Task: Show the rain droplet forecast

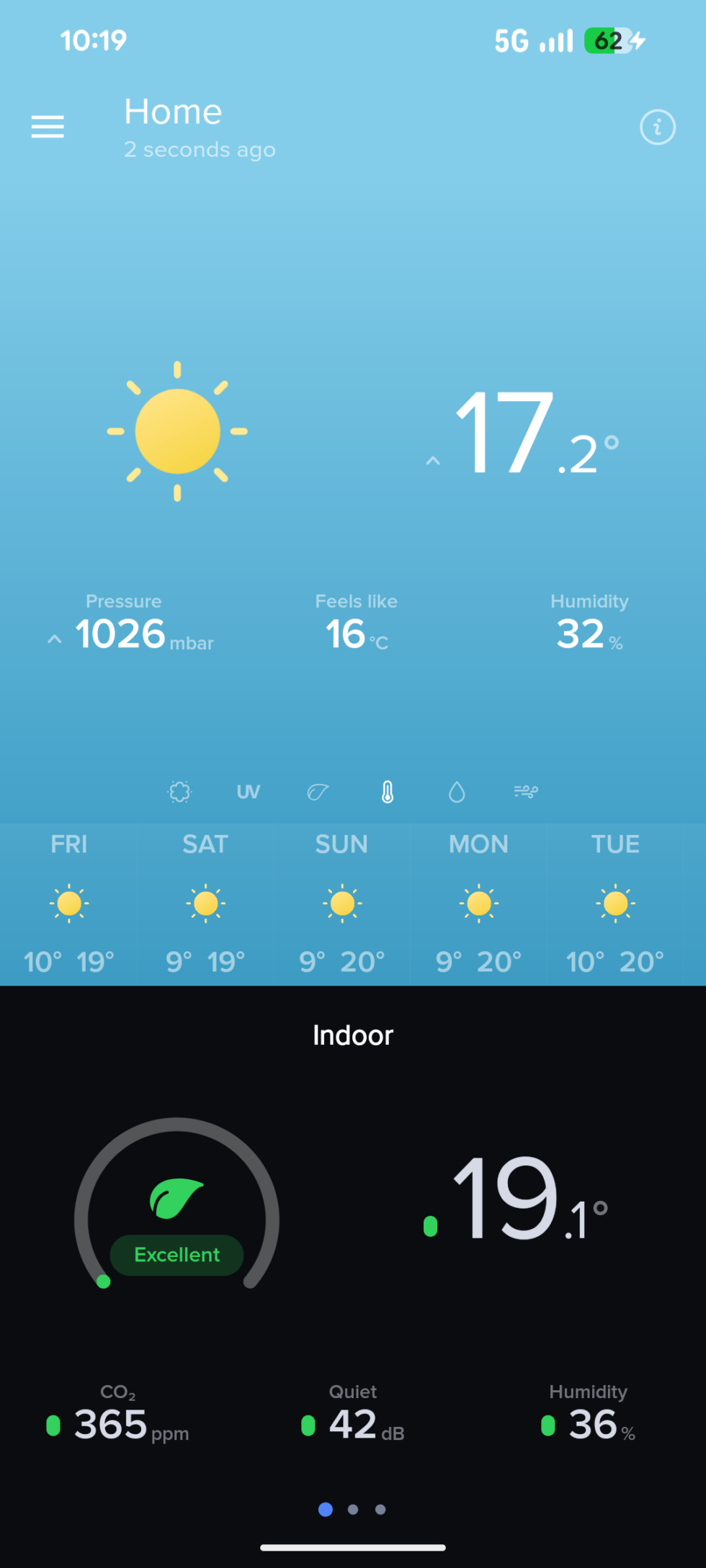Action: [457, 792]
